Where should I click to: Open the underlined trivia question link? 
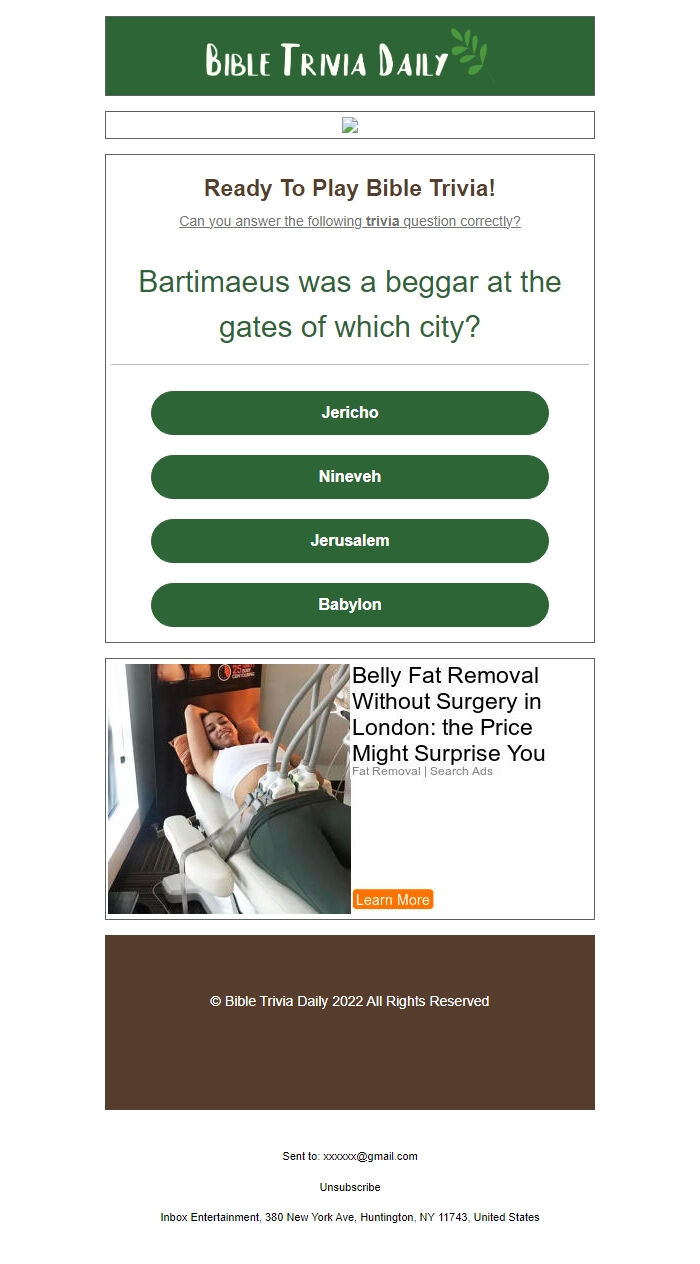pos(350,221)
